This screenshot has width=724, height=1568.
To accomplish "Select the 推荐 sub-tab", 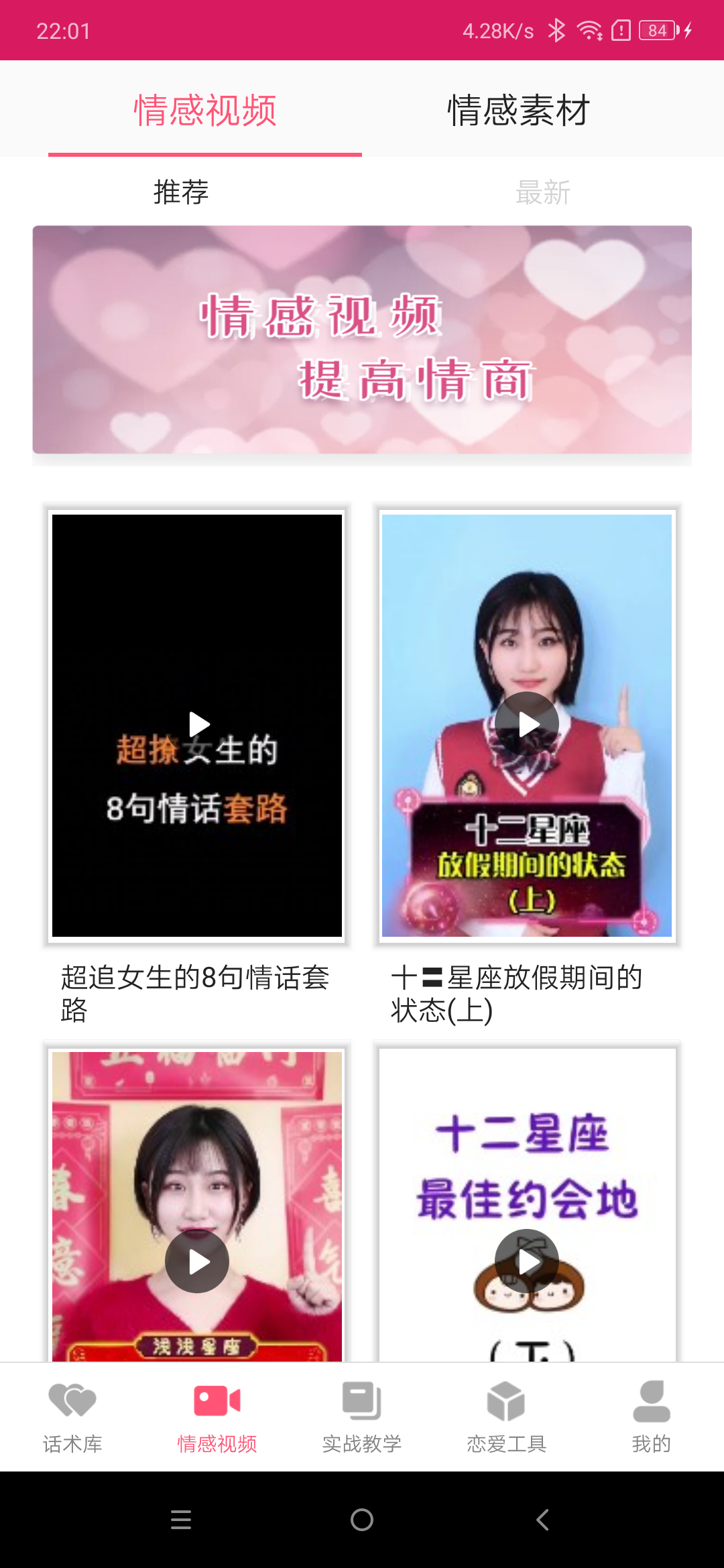I will pyautogui.click(x=180, y=191).
